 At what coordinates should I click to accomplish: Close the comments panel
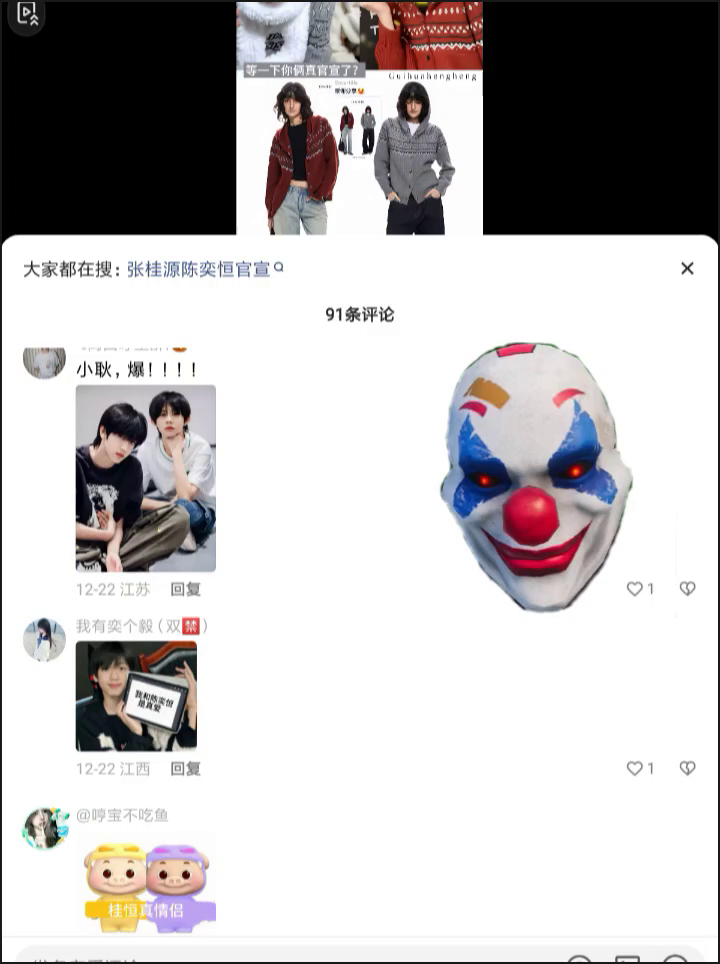click(x=687, y=268)
